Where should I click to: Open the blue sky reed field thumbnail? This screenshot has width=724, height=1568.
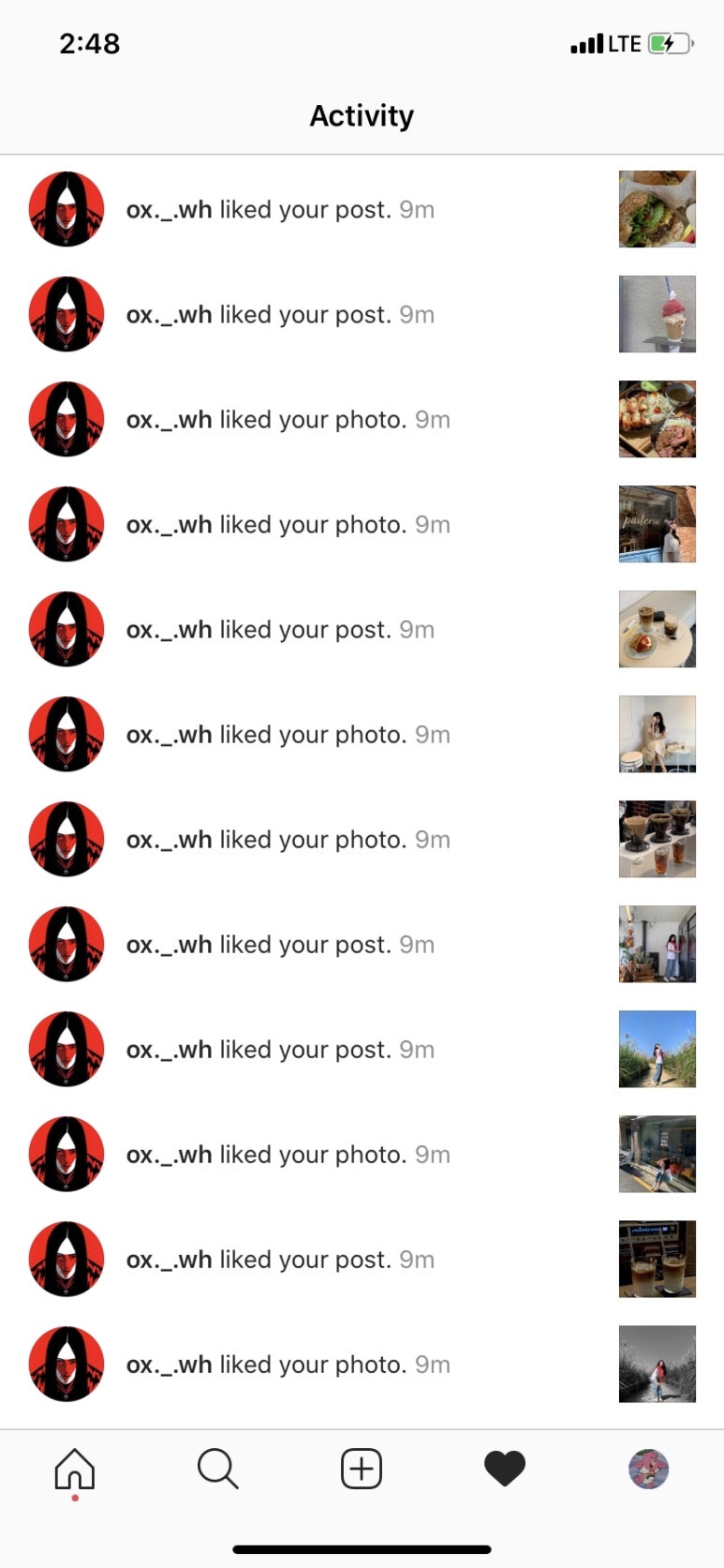(x=657, y=1049)
